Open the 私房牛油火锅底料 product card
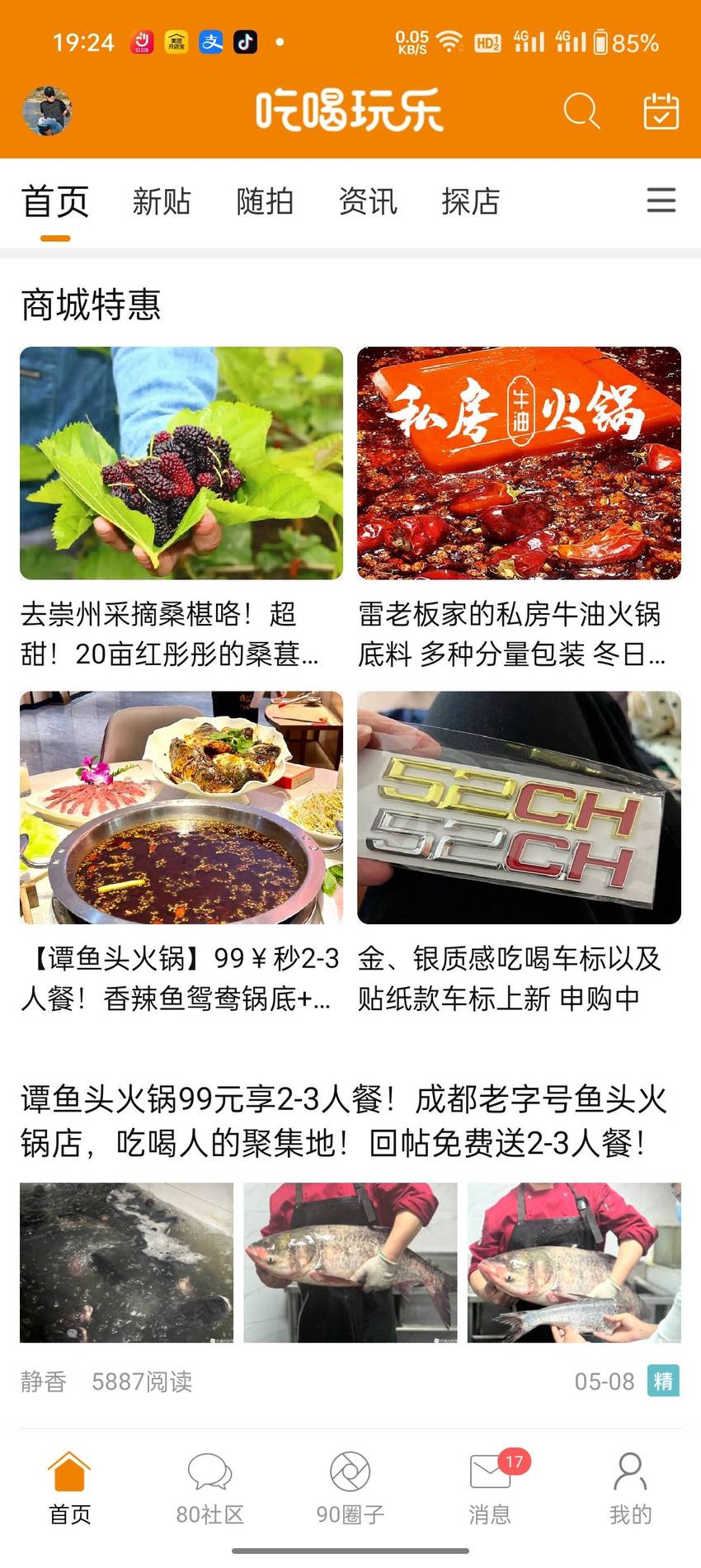This screenshot has height=1568, width=701. pyautogui.click(x=519, y=508)
